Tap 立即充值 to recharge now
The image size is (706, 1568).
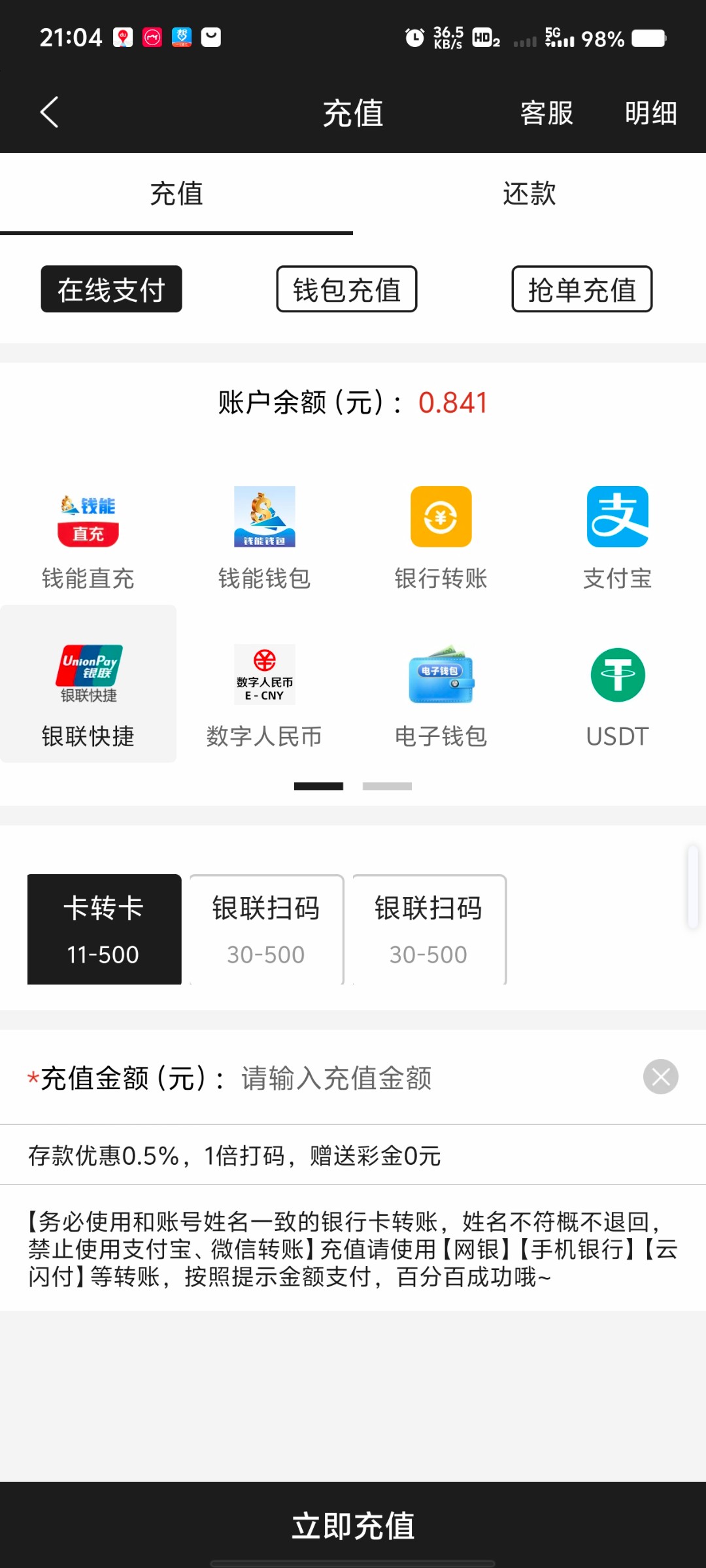click(x=353, y=1525)
